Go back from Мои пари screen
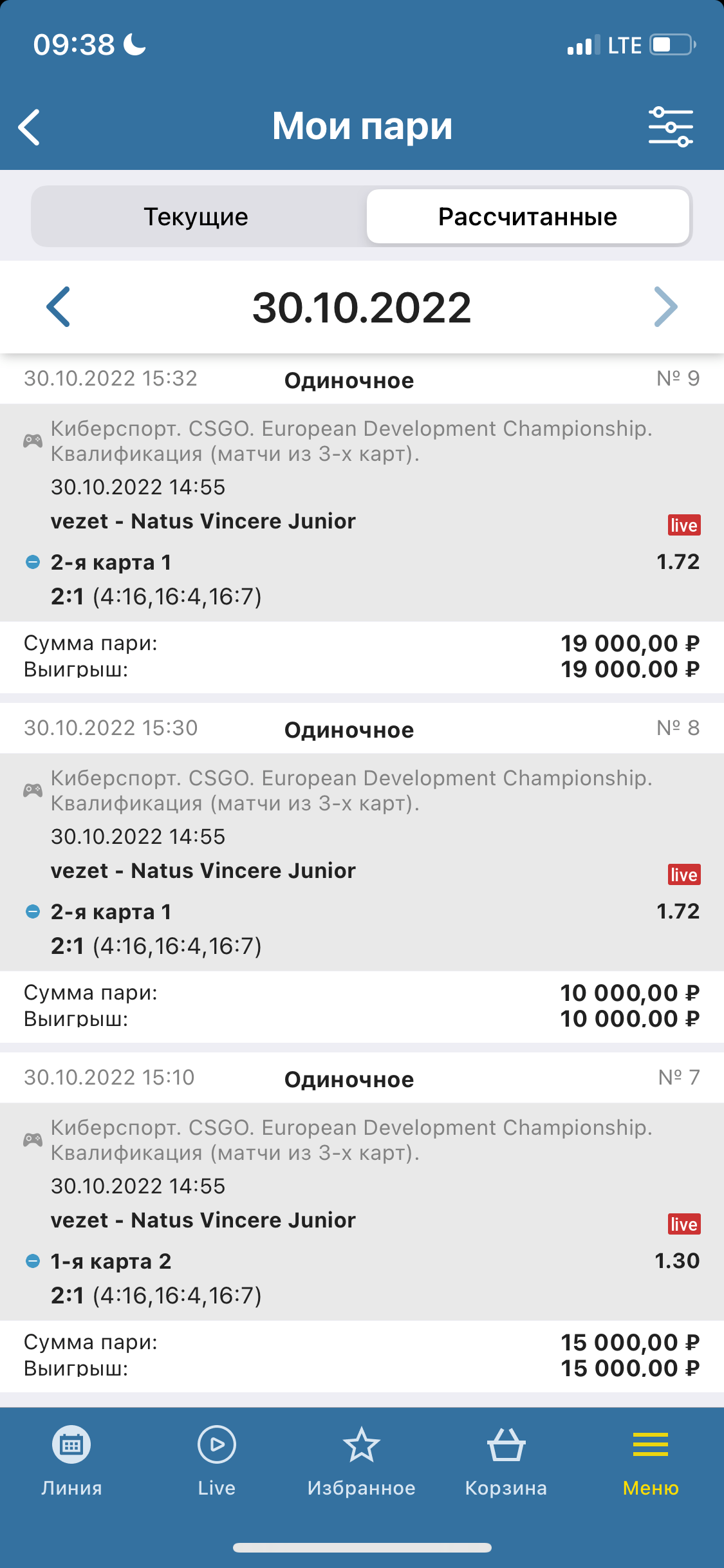 pyautogui.click(x=30, y=127)
